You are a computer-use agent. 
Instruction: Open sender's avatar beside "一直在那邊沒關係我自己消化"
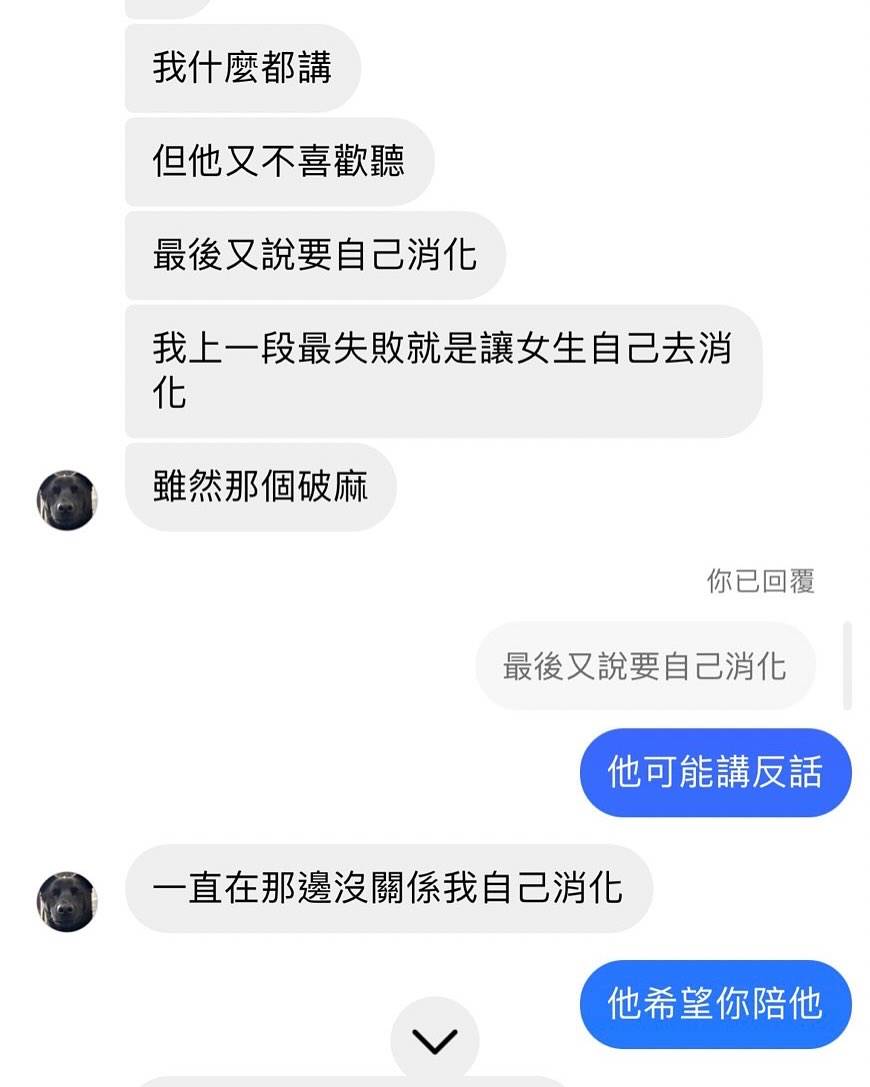click(x=67, y=901)
